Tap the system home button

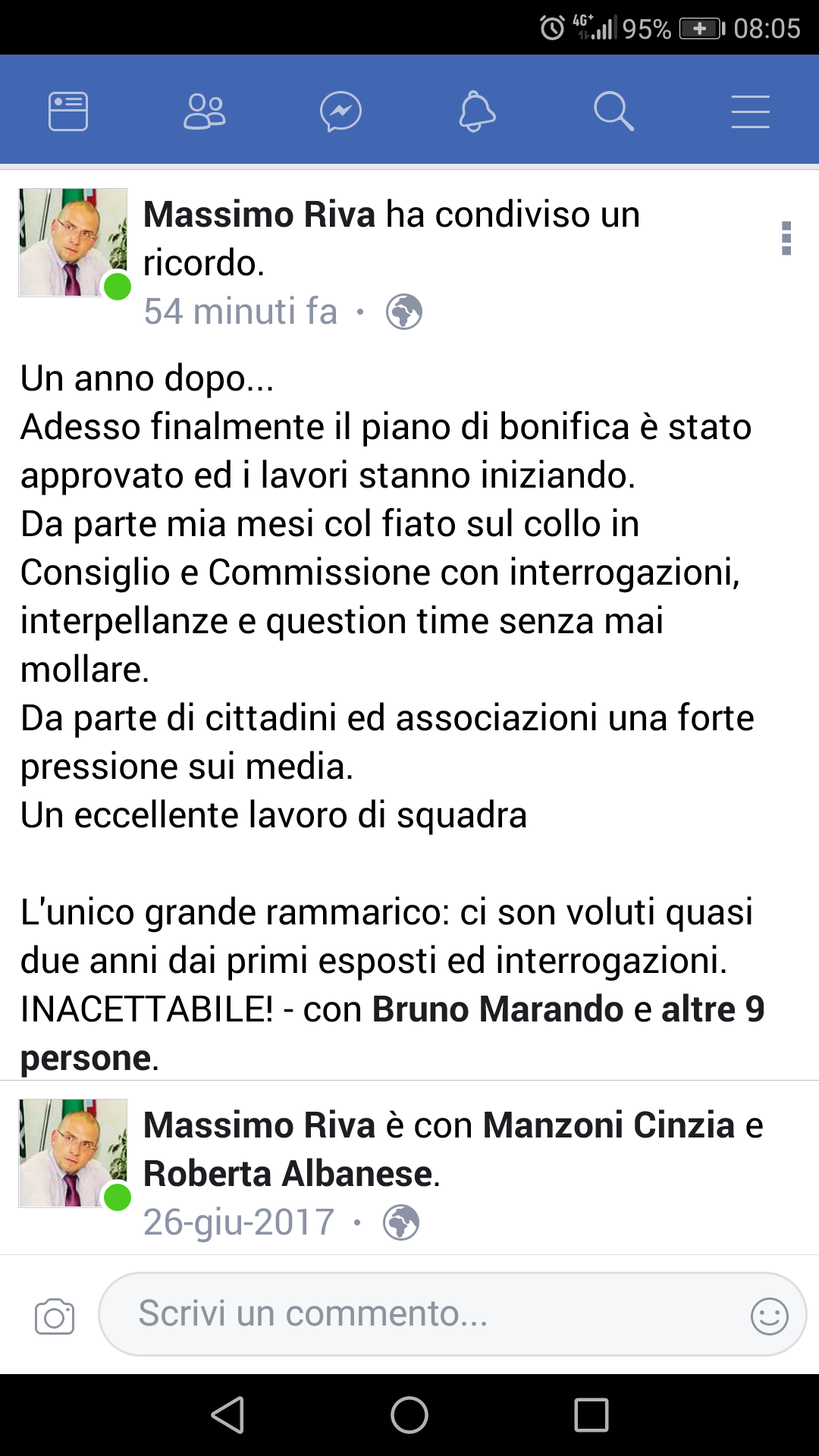409,1415
